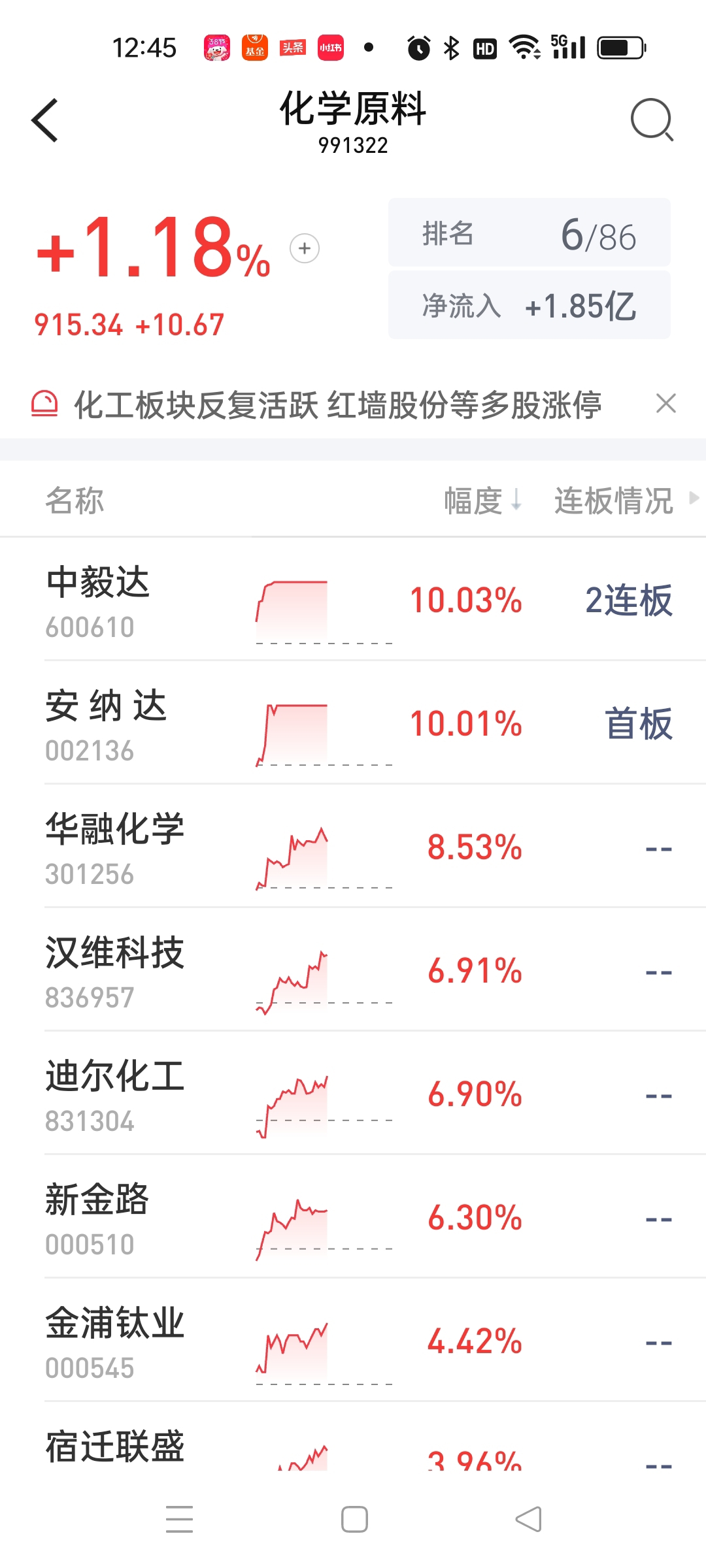The height and width of the screenshot is (1568, 706).
Task: Go back using the top-left arrow
Action: [44, 120]
